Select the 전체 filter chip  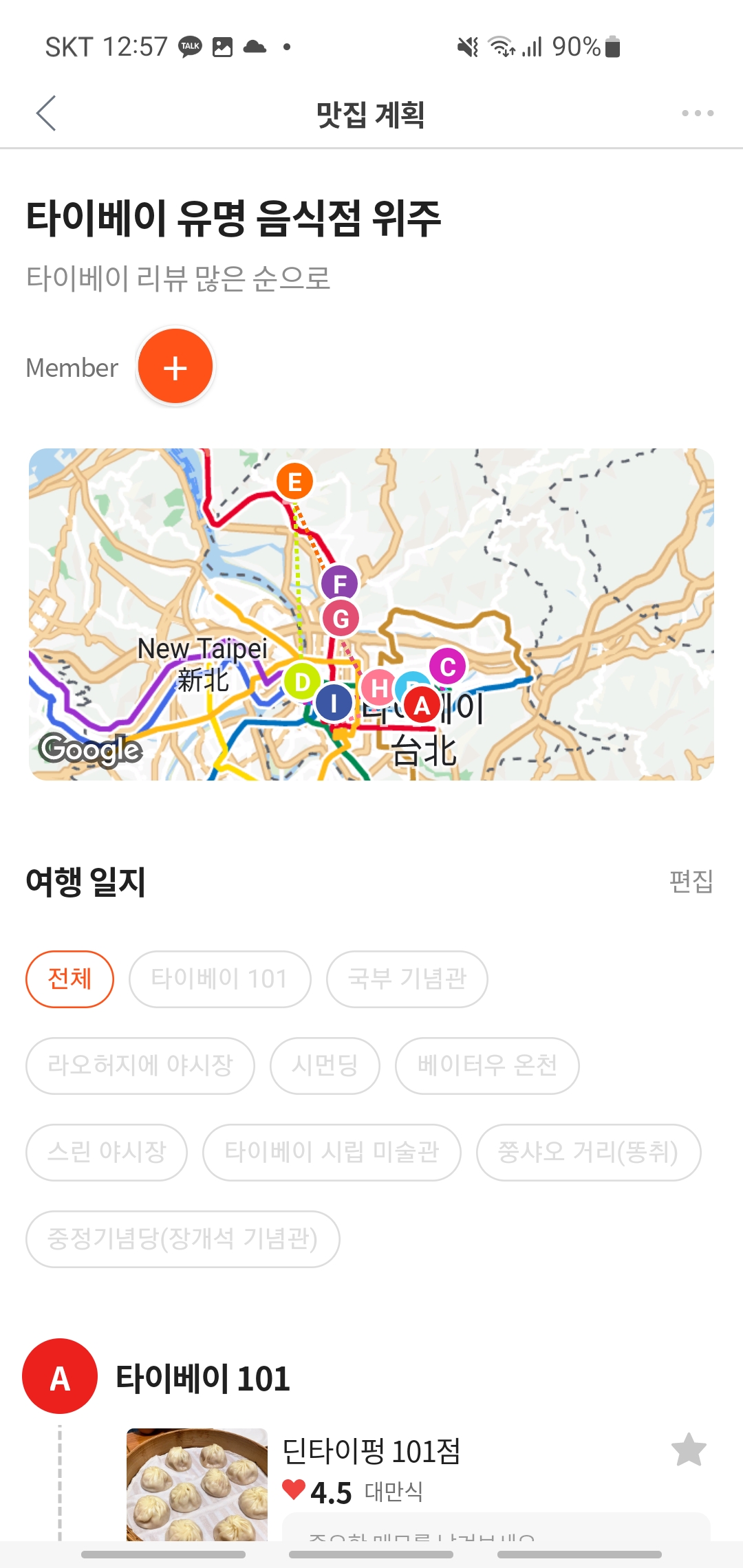click(x=69, y=979)
